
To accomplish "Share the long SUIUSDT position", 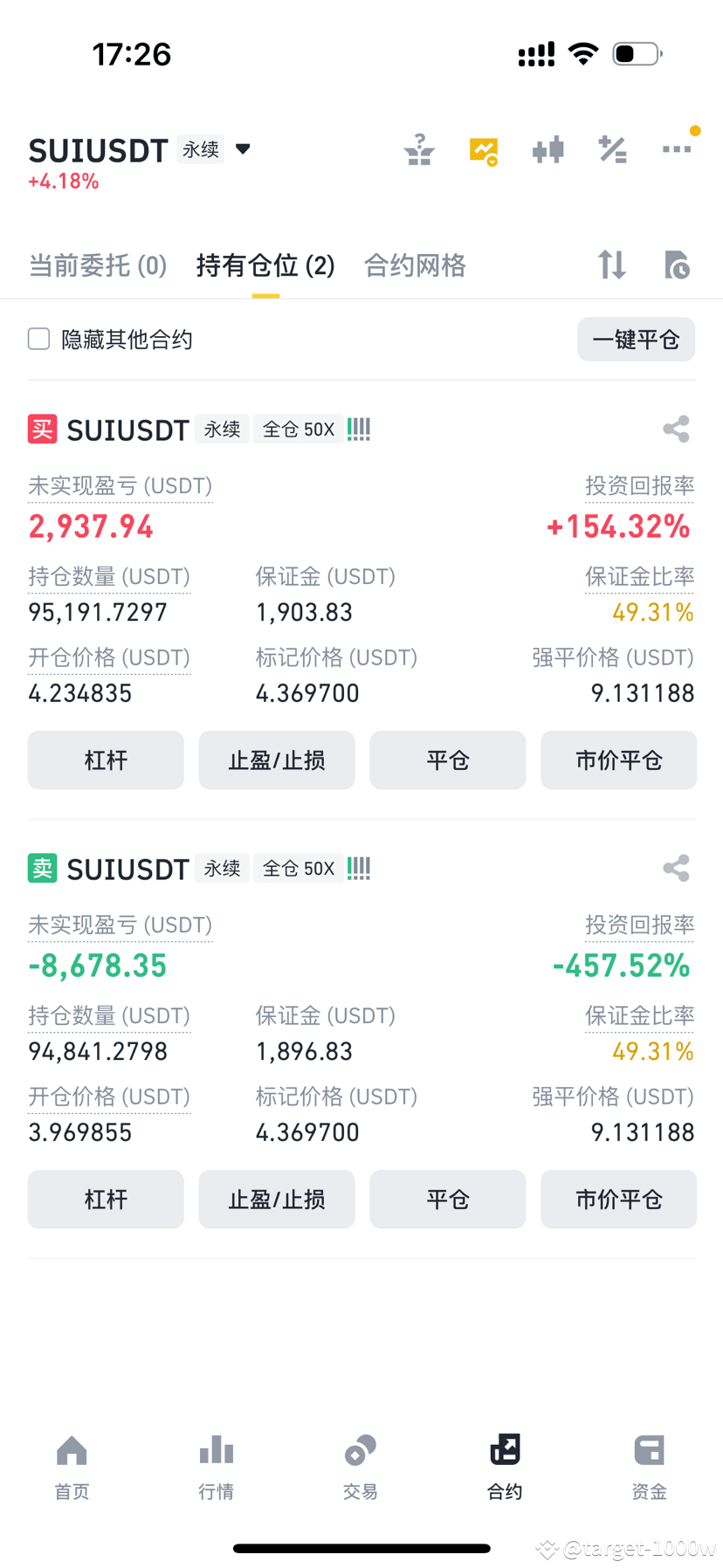I will click(x=677, y=429).
